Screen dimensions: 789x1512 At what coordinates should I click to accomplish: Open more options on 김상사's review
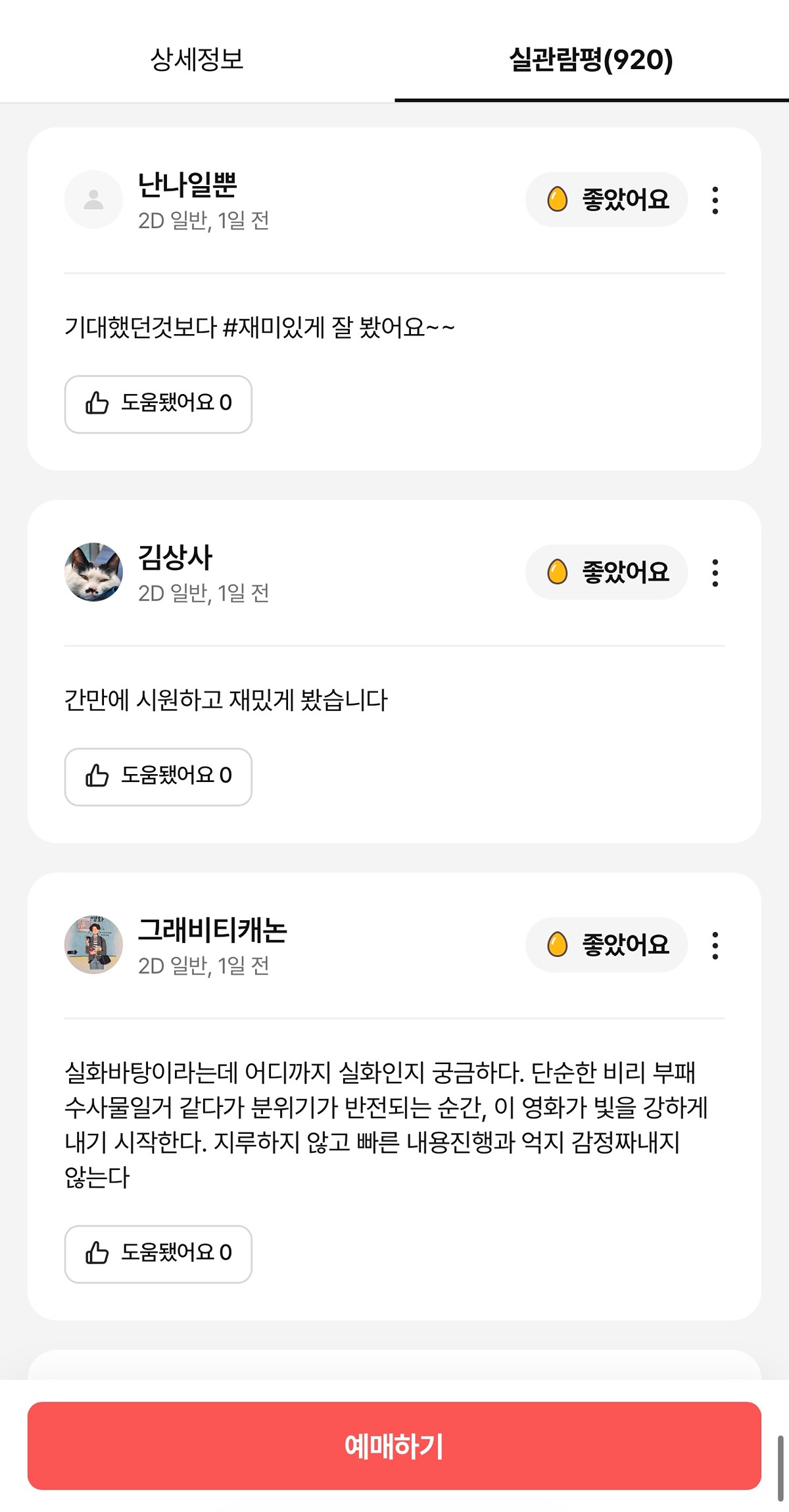715,573
